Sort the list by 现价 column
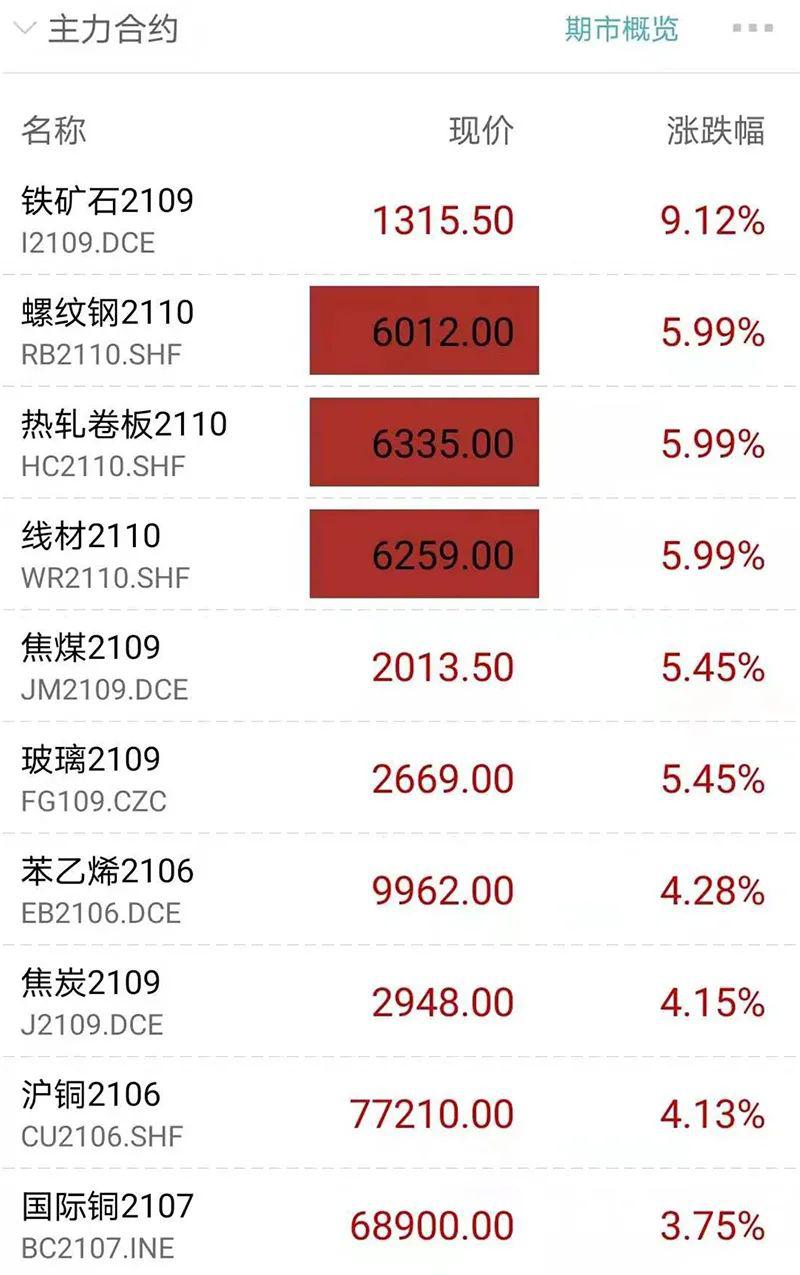Viewport: 800px width, 1275px height. (x=481, y=131)
